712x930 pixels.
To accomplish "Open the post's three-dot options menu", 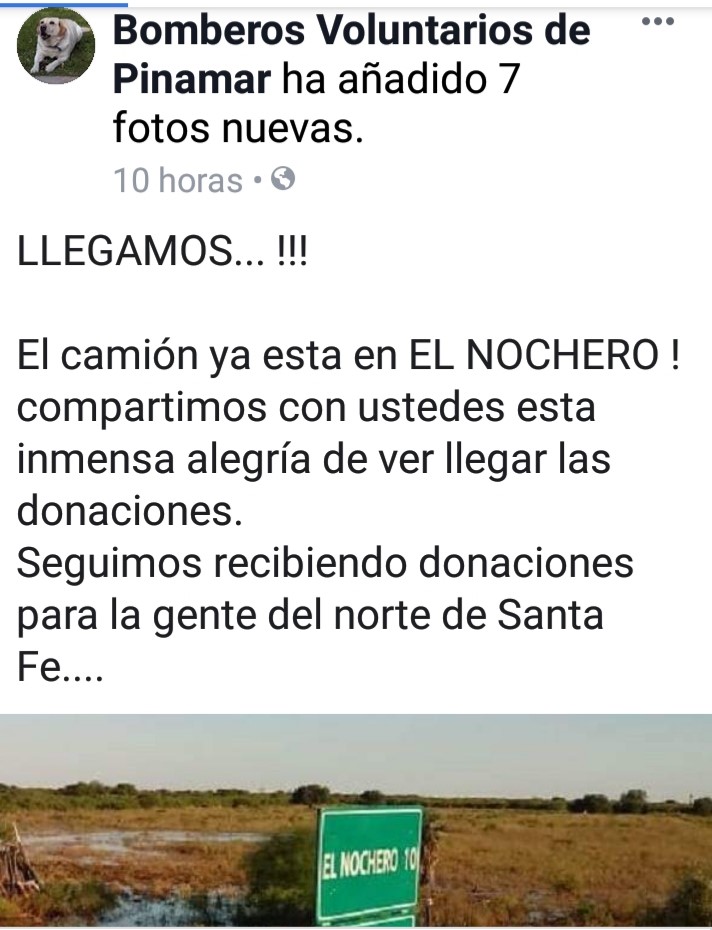I will 657,22.
